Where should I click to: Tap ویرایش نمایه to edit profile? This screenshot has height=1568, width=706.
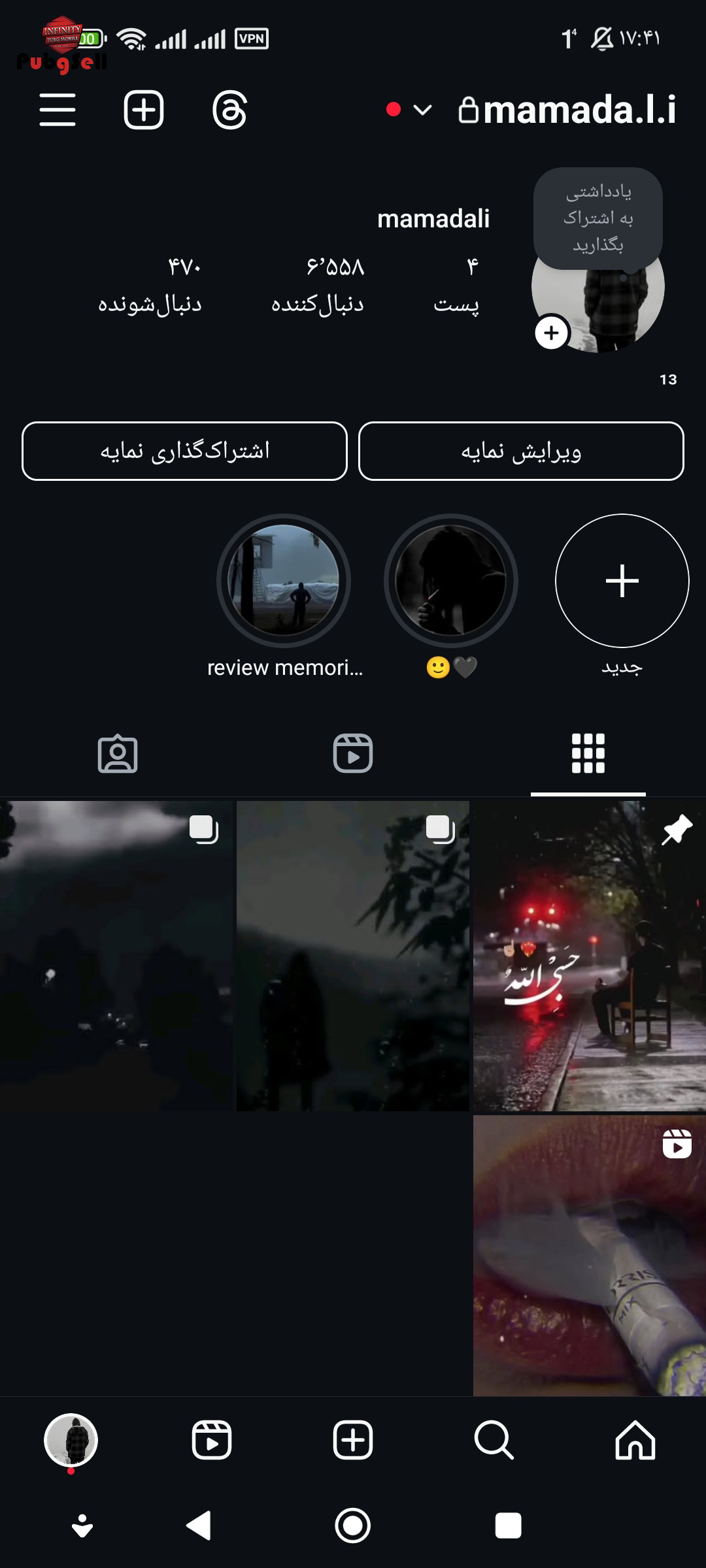click(x=521, y=451)
